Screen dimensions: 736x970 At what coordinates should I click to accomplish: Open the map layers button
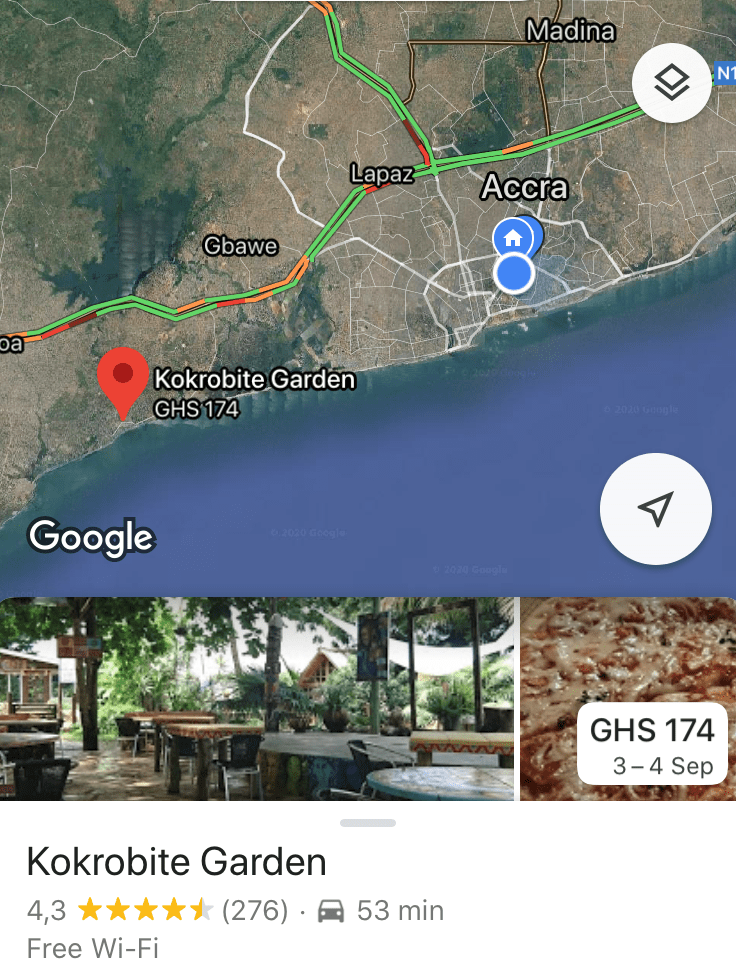(x=672, y=84)
